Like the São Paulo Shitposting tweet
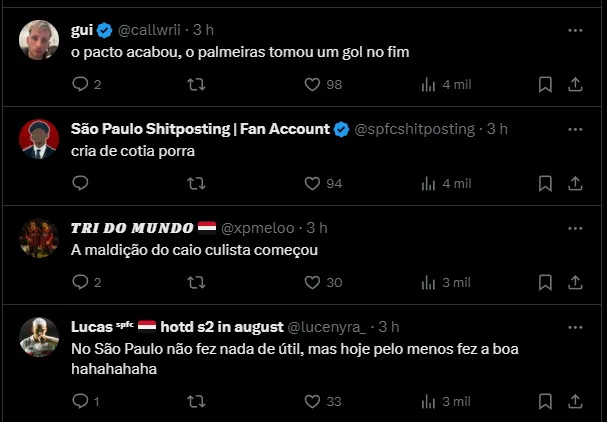 312,183
